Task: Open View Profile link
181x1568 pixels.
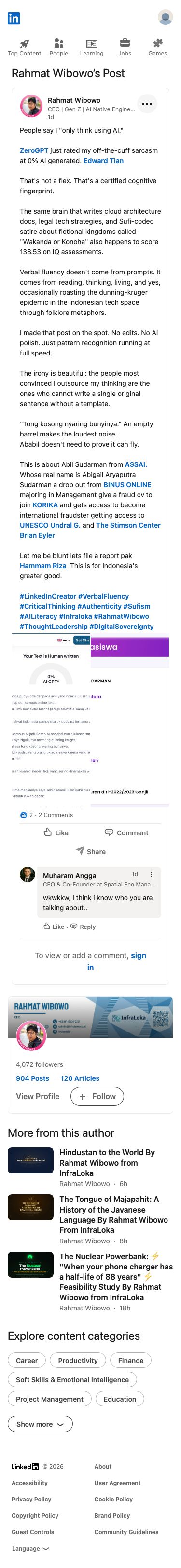Action: (38, 1096)
